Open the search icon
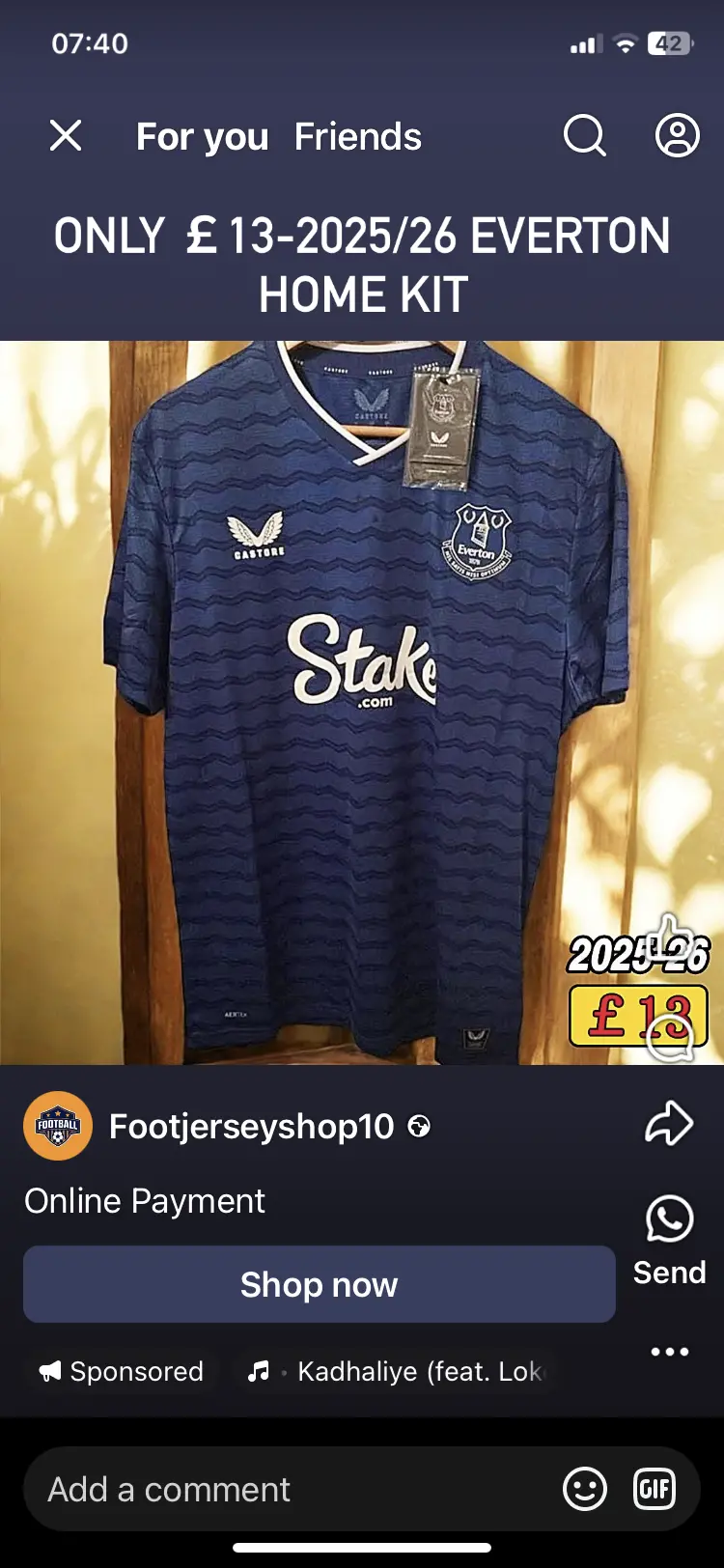724x1568 pixels. click(x=584, y=136)
